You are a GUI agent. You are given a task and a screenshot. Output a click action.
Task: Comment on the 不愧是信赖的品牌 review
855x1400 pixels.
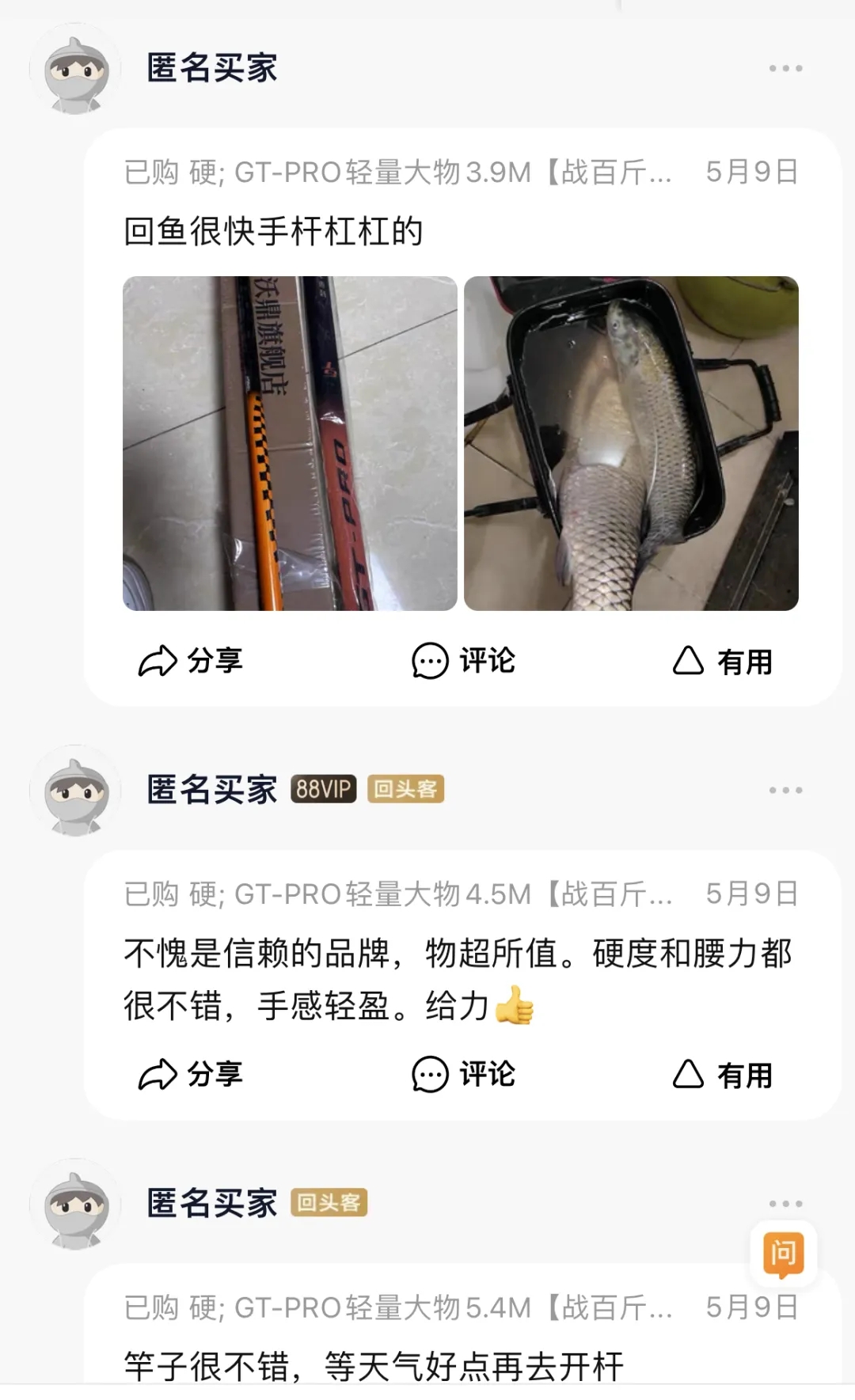[463, 1075]
